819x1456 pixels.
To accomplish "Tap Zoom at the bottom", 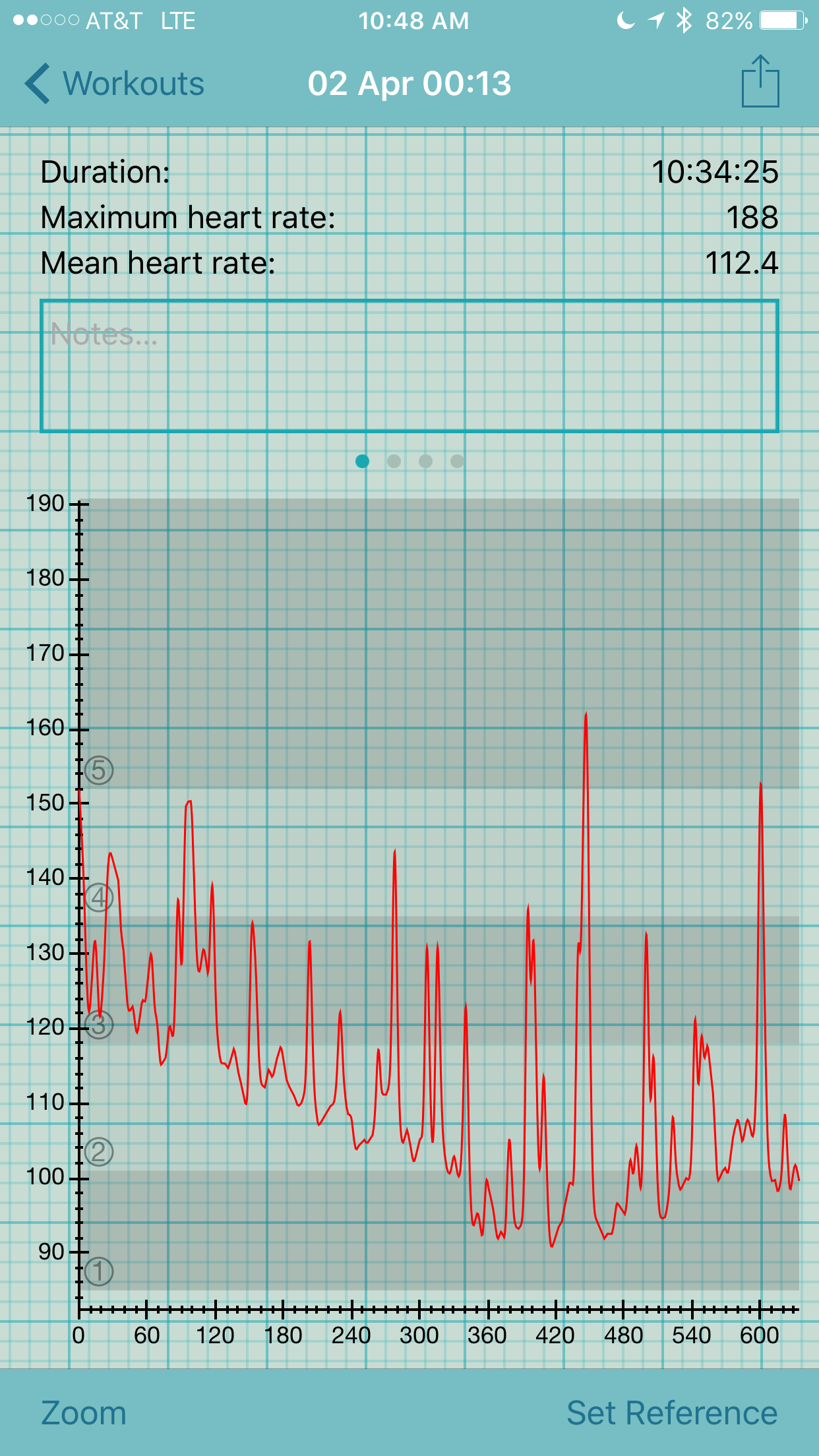I will (x=84, y=1412).
